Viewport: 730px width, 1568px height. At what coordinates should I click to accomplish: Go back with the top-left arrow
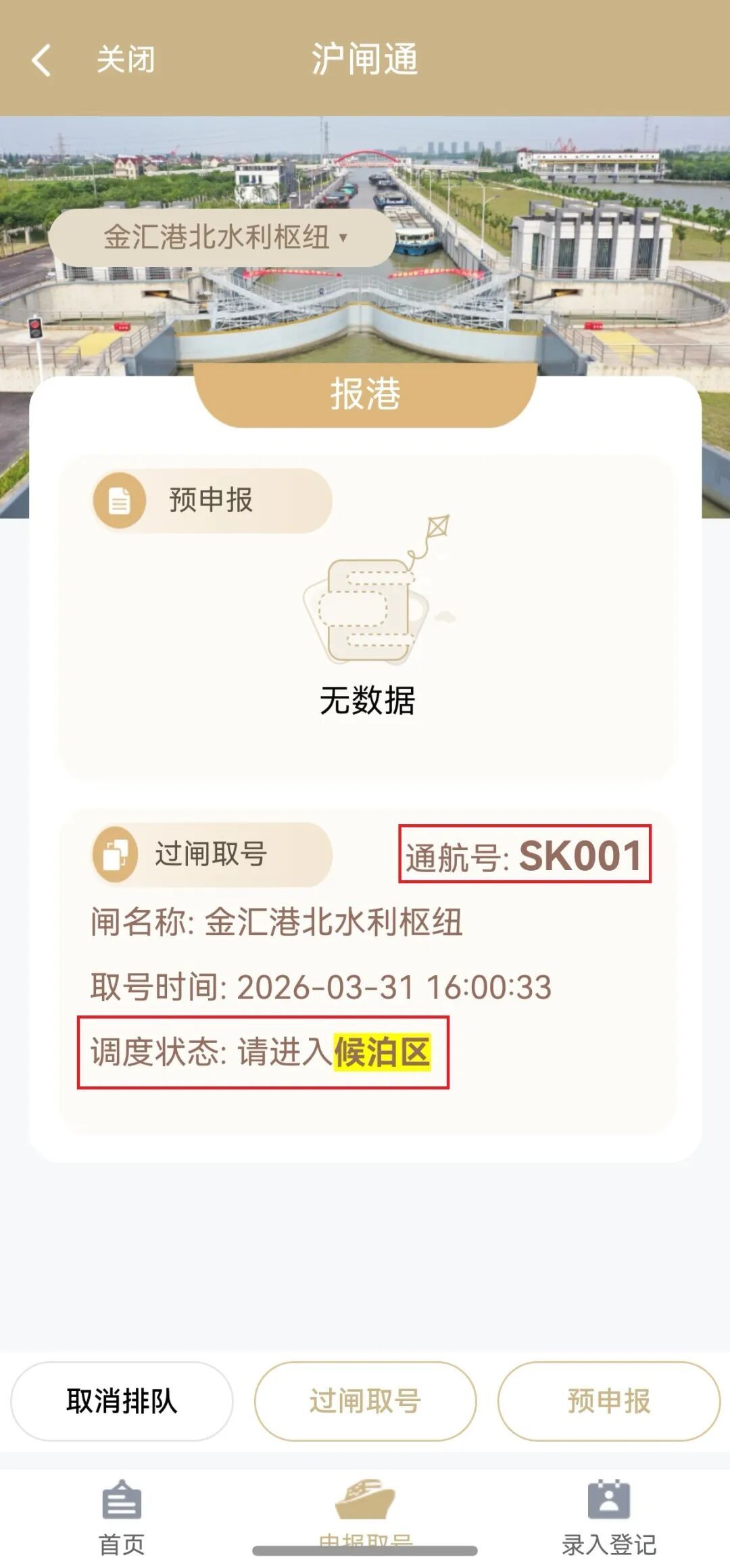coord(42,60)
